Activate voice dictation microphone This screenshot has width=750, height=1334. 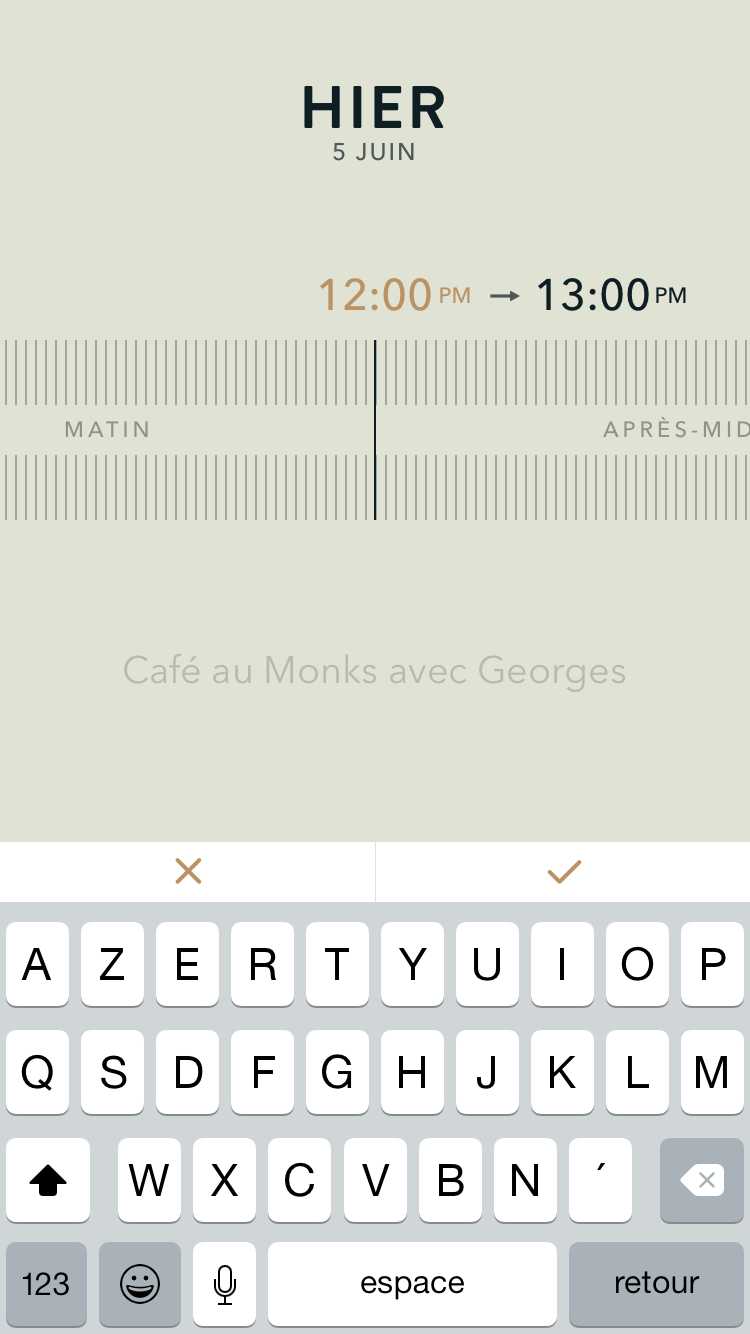click(x=225, y=1283)
